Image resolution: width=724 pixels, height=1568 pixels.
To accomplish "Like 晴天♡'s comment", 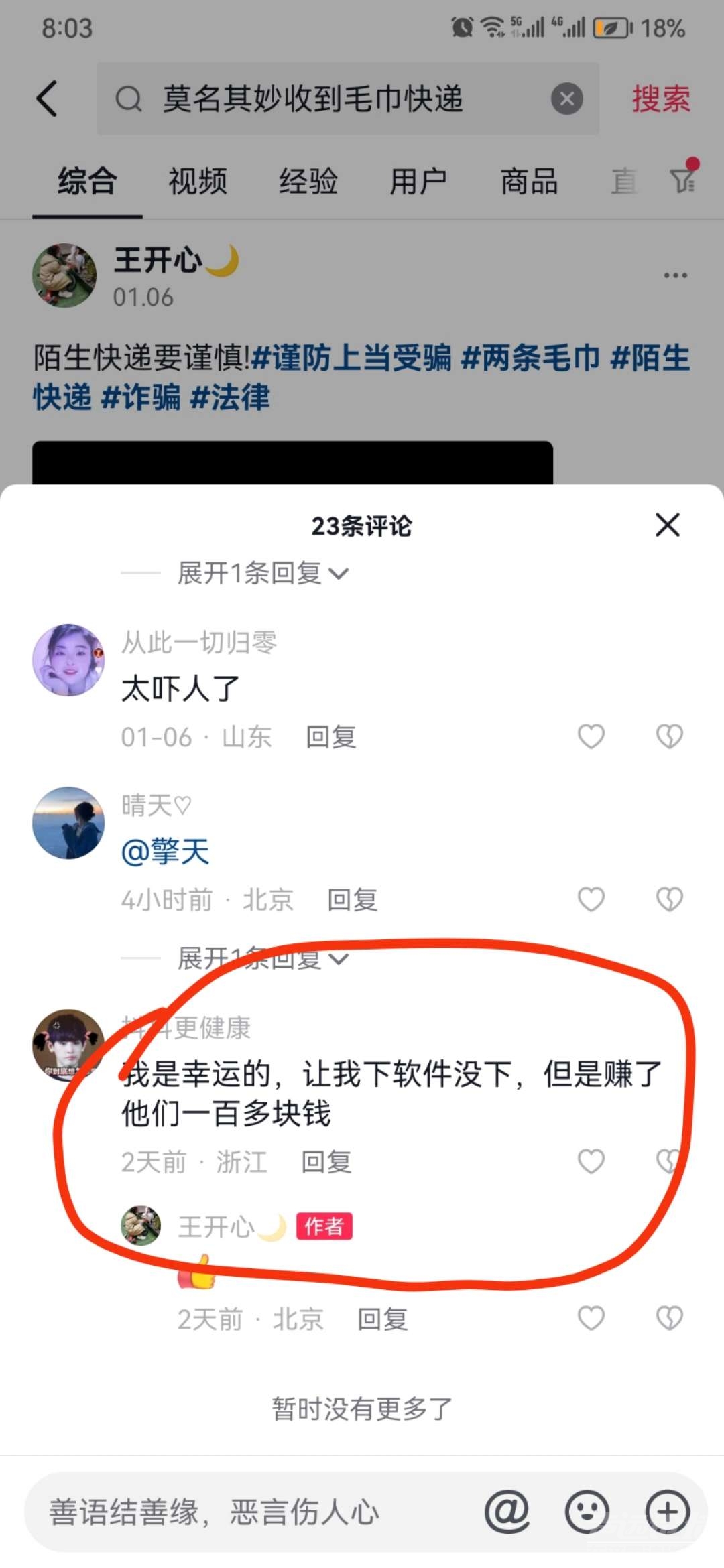I will point(591,899).
